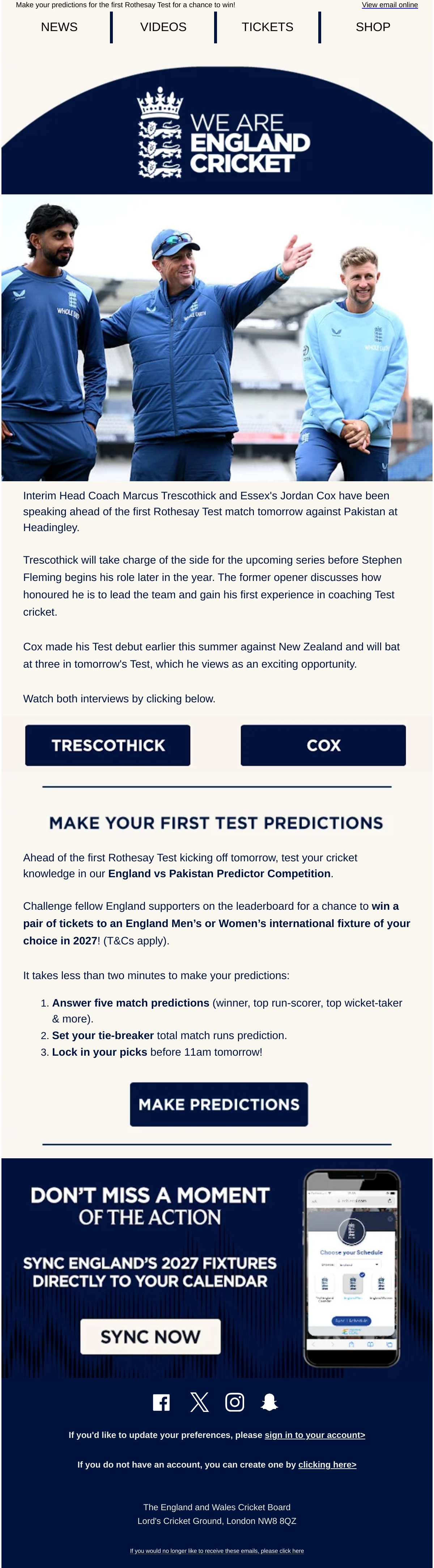434x1568 pixels.
Task: Create an account via clicking here link
Action: [327, 1465]
